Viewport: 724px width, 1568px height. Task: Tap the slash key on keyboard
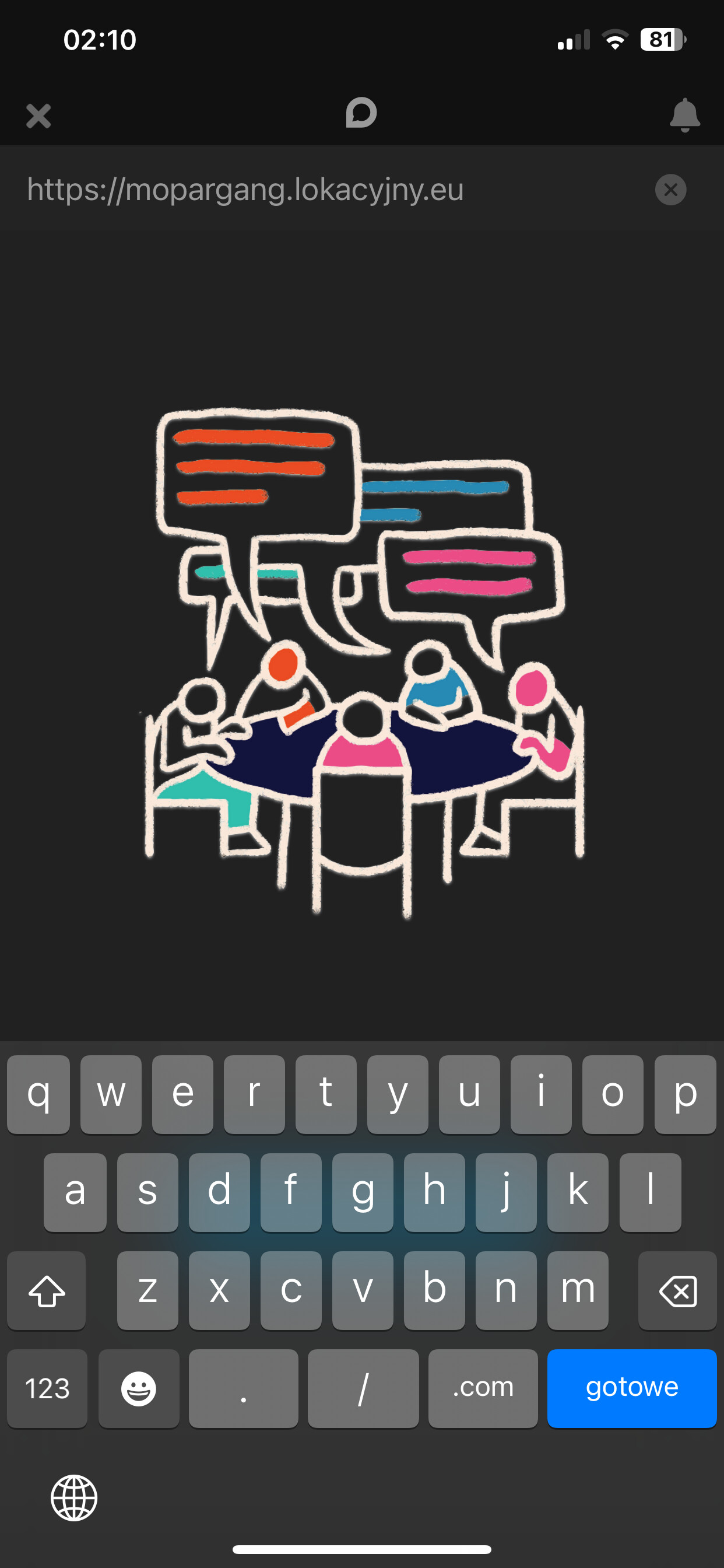click(363, 1388)
